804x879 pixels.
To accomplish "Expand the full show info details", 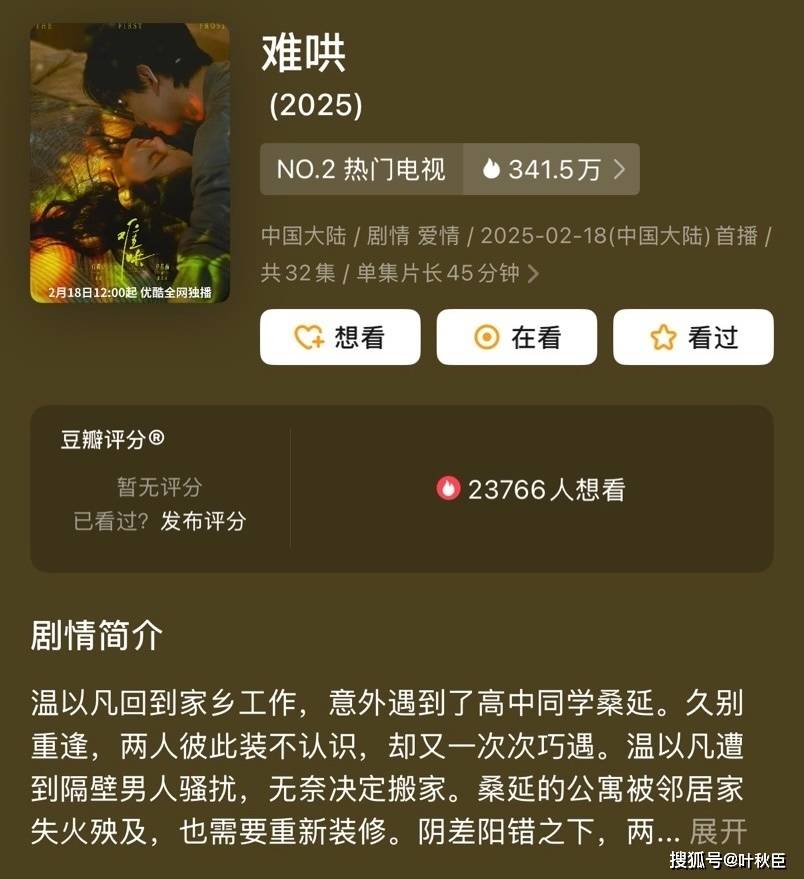I will click(x=533, y=272).
